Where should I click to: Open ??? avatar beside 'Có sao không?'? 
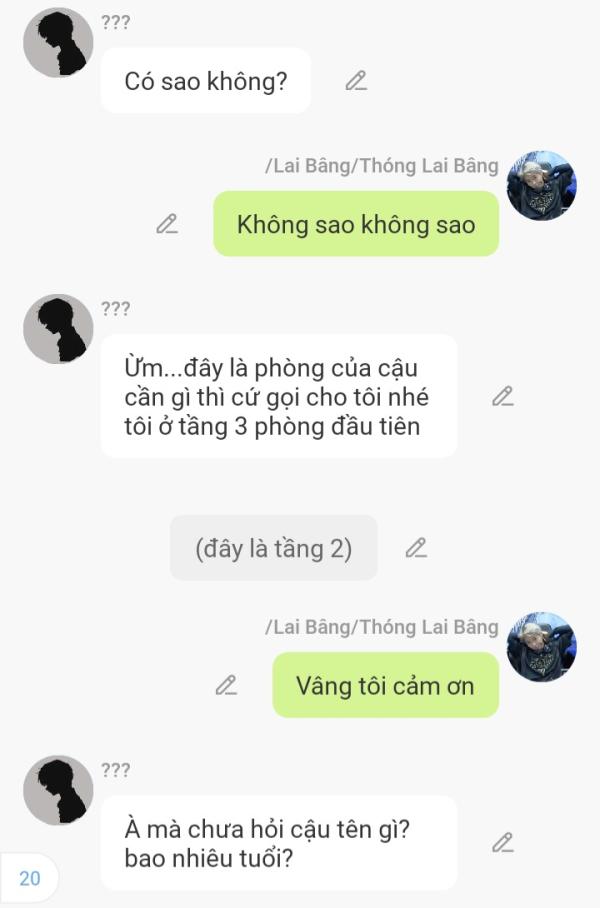58,43
